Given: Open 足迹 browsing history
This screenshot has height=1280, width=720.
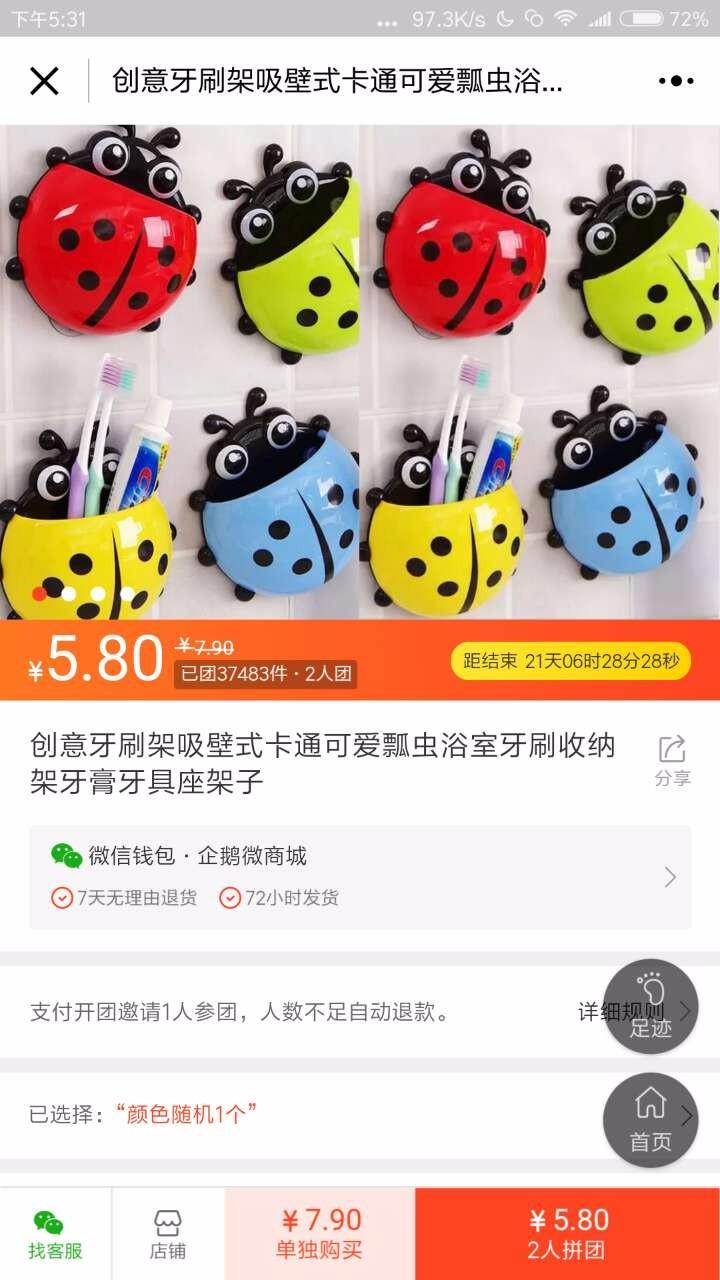Looking at the screenshot, I should 651,1006.
